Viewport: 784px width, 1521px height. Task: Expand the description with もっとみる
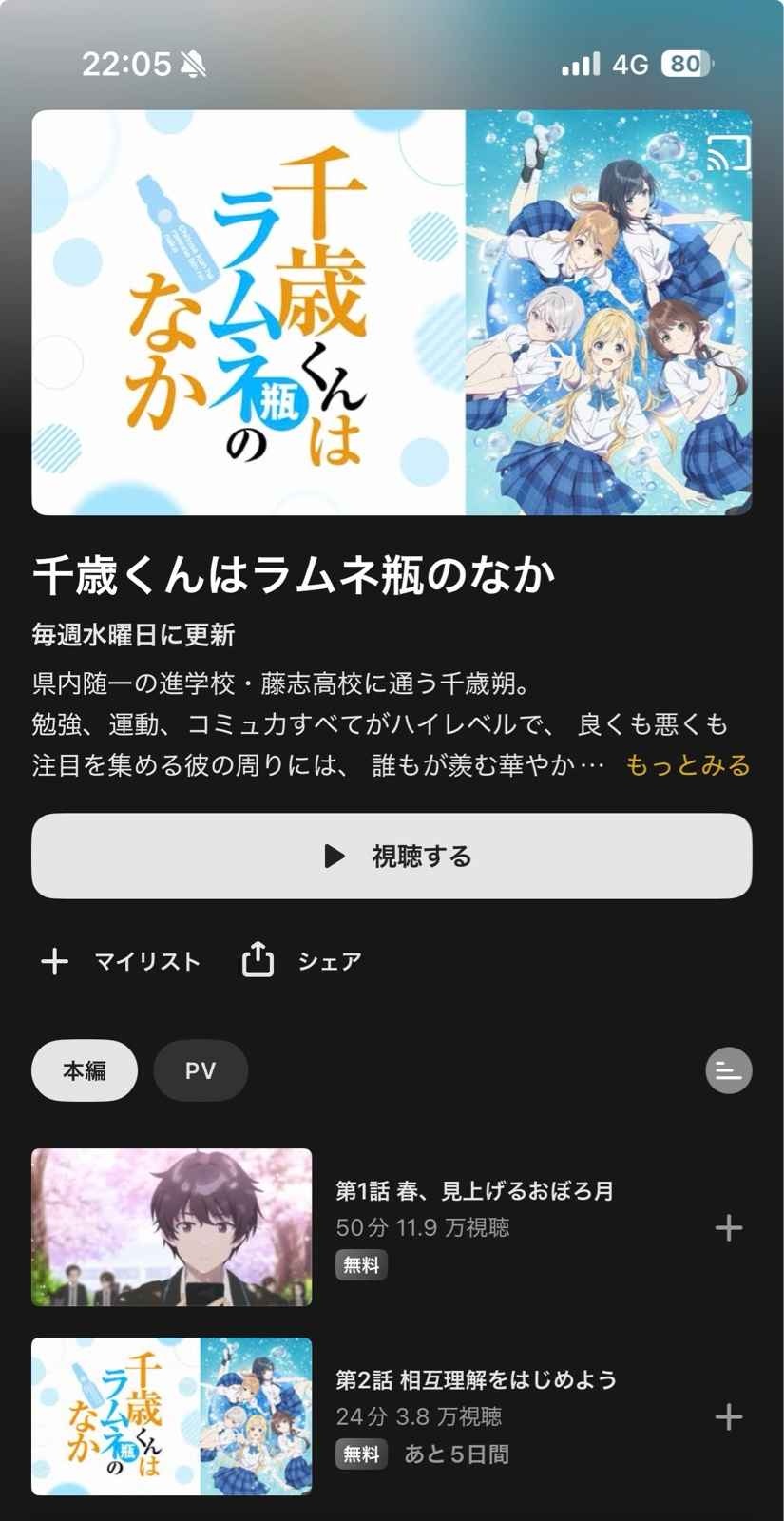coord(687,765)
